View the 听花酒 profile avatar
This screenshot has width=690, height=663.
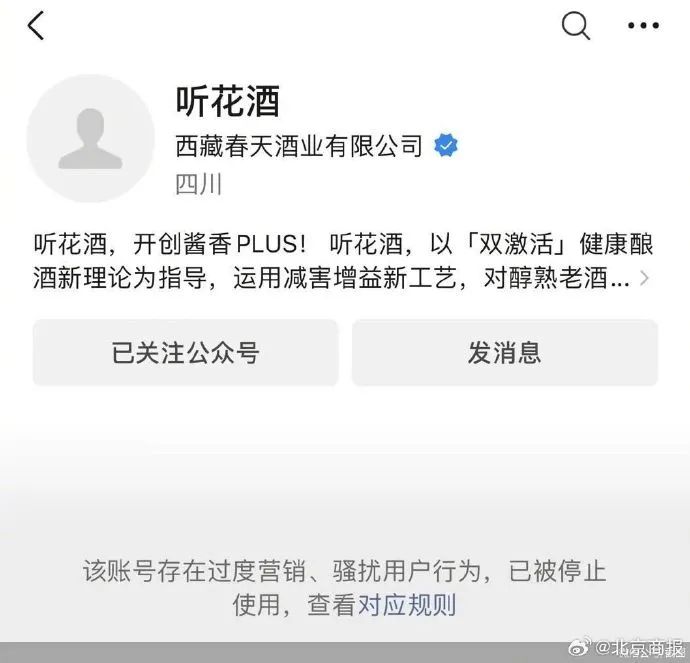(90, 138)
